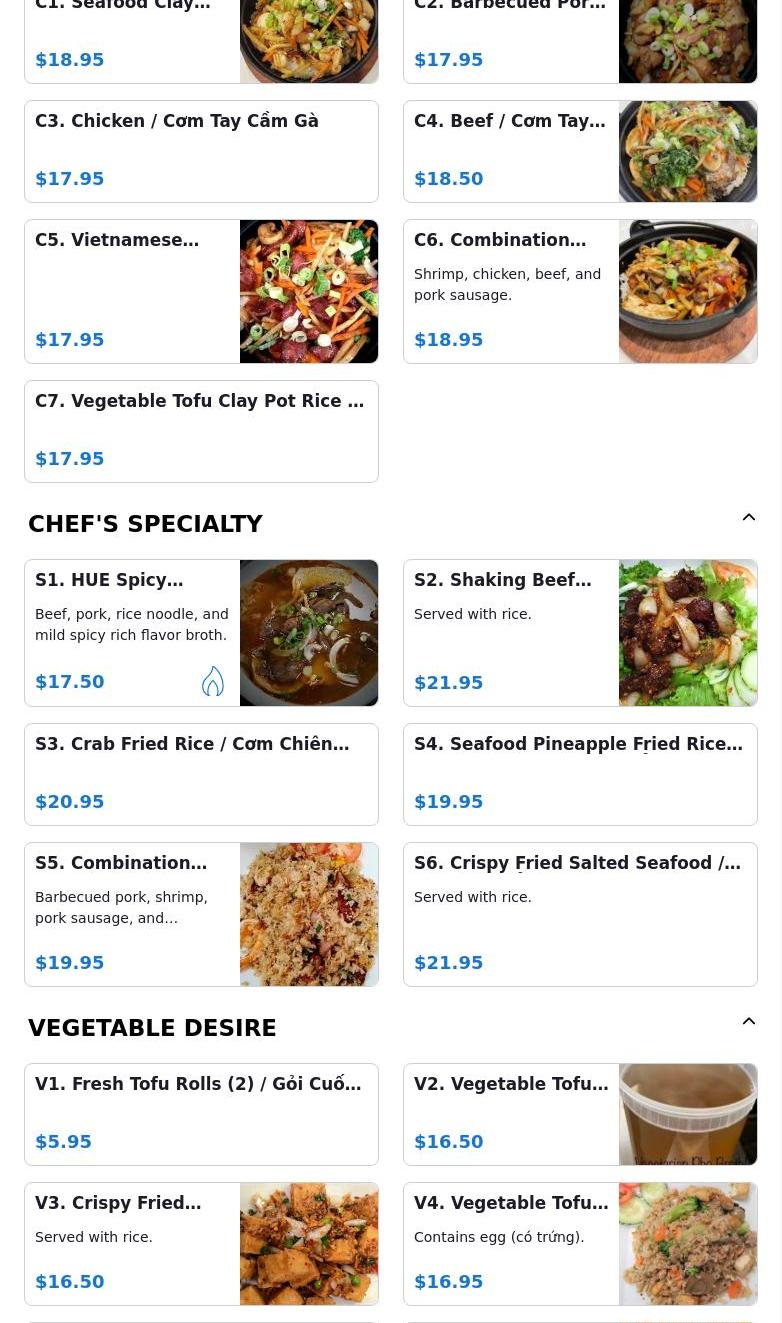Image resolution: width=782 pixels, height=1323 pixels.
Task: Open the $18.95 C1. Seafood Clay card
Action: [201, 41]
